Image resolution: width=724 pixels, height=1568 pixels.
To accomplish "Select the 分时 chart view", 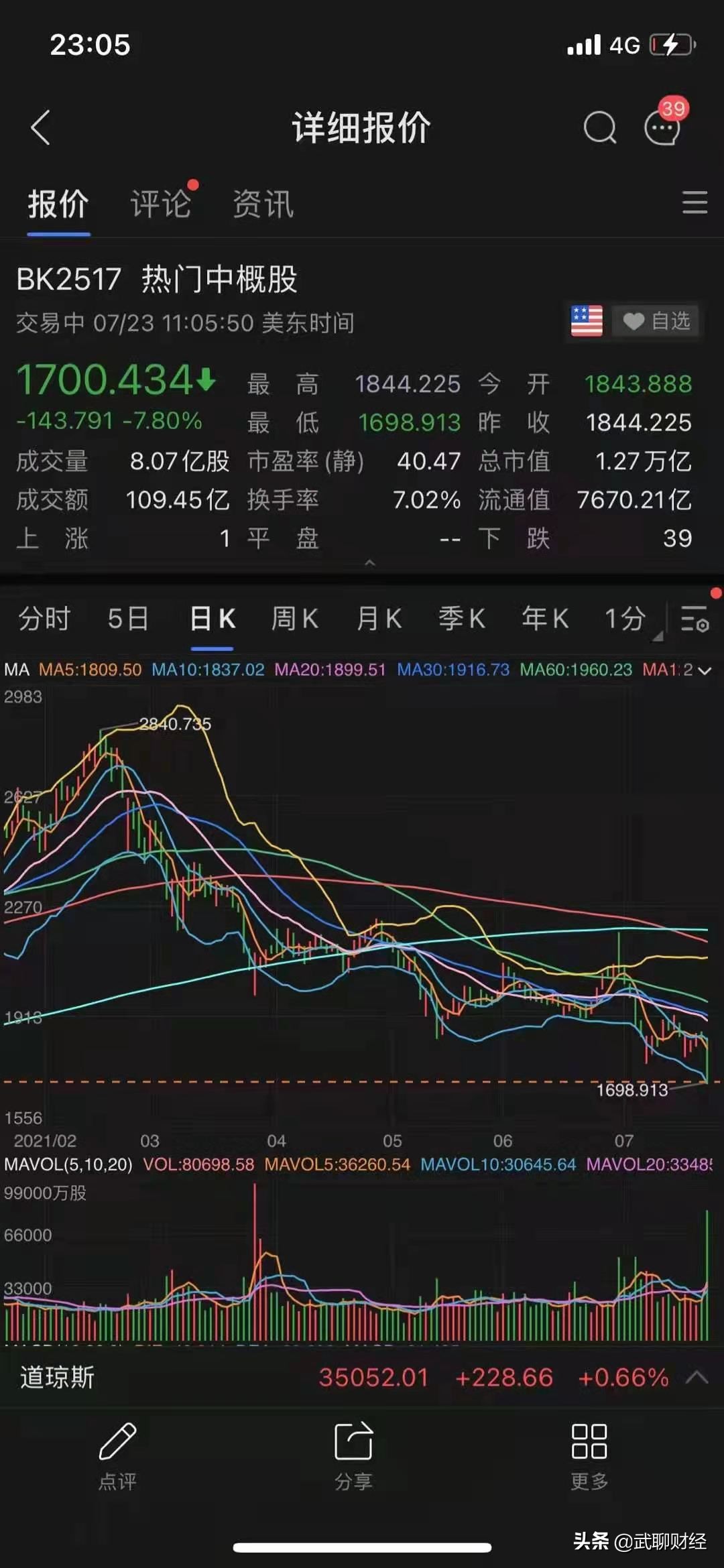I will [x=44, y=618].
